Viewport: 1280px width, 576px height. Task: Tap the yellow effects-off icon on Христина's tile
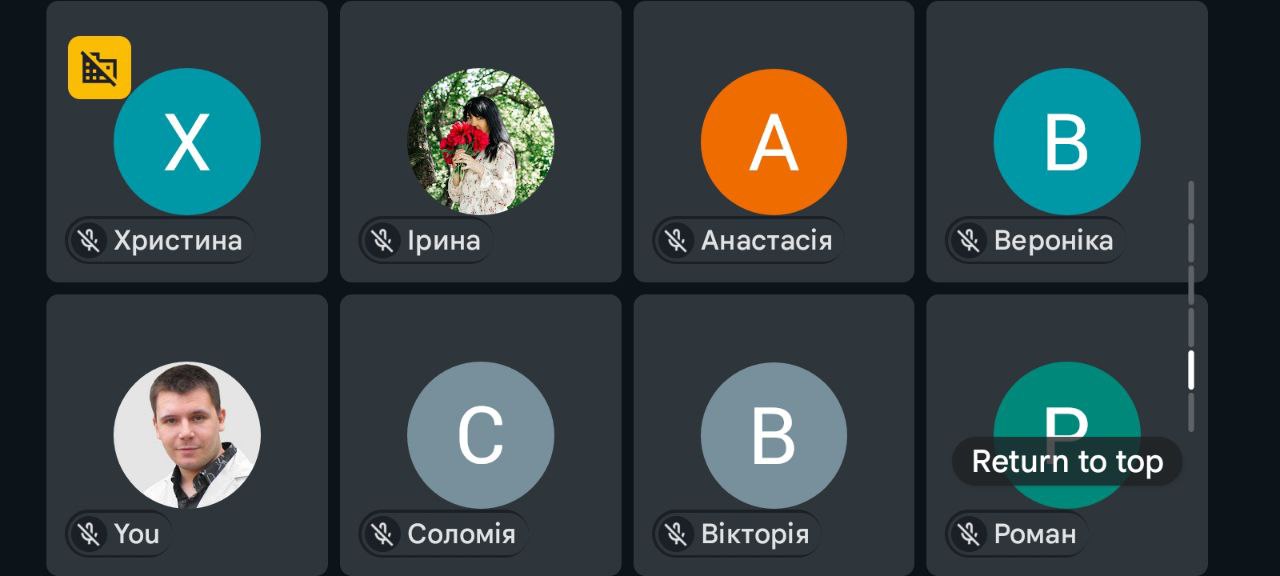(99, 67)
